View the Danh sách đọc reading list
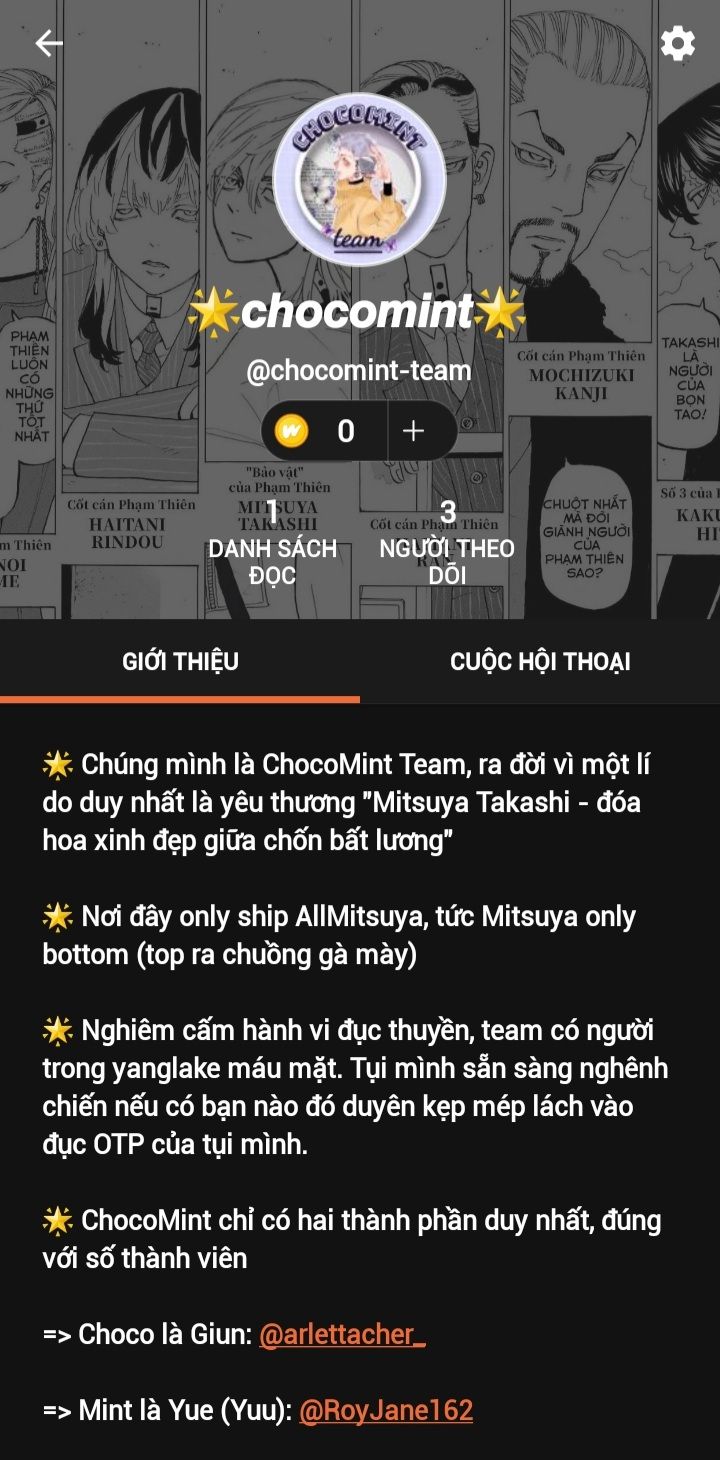Viewport: 720px width, 1460px height. (x=272, y=544)
